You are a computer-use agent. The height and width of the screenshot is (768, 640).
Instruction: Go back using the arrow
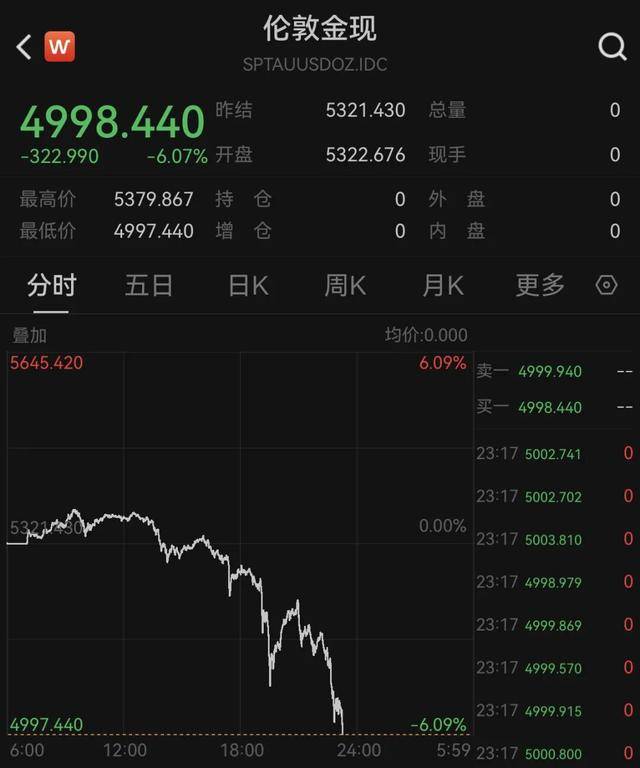click(24, 46)
